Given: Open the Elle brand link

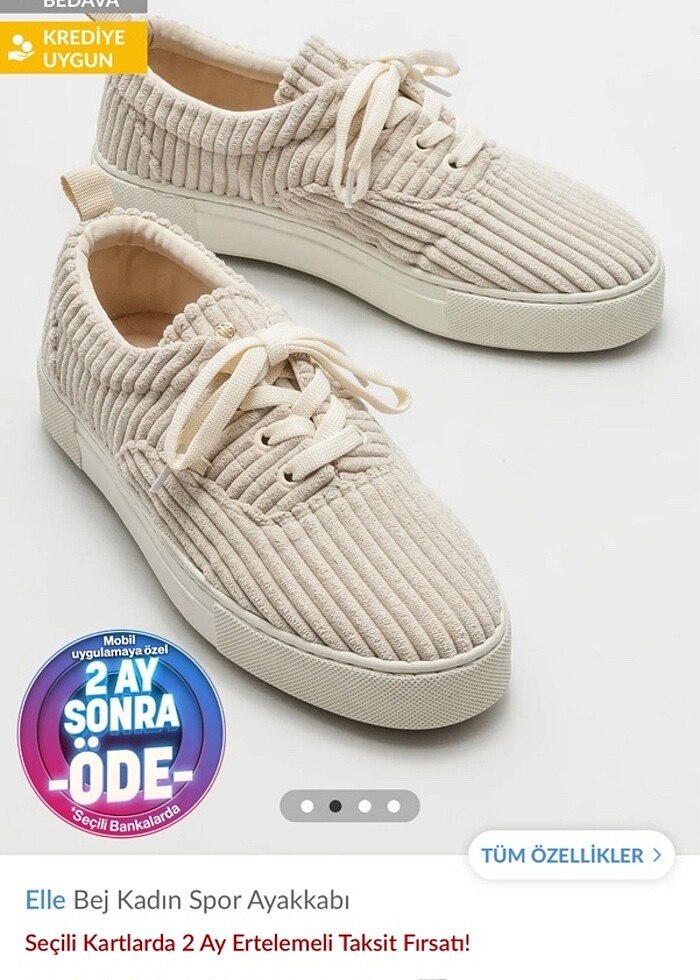Looking at the screenshot, I should [45, 899].
